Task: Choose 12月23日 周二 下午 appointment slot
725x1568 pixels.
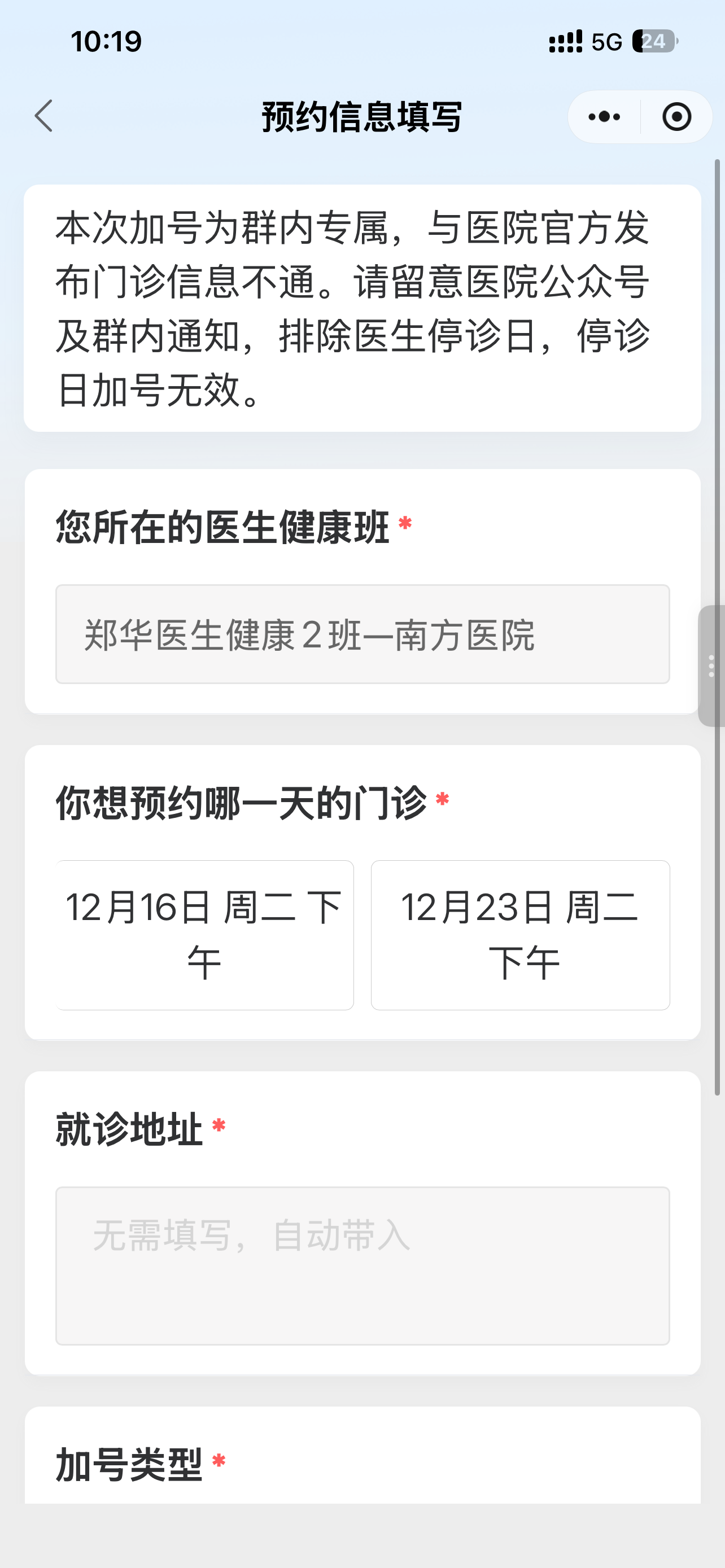Action: tap(521, 934)
